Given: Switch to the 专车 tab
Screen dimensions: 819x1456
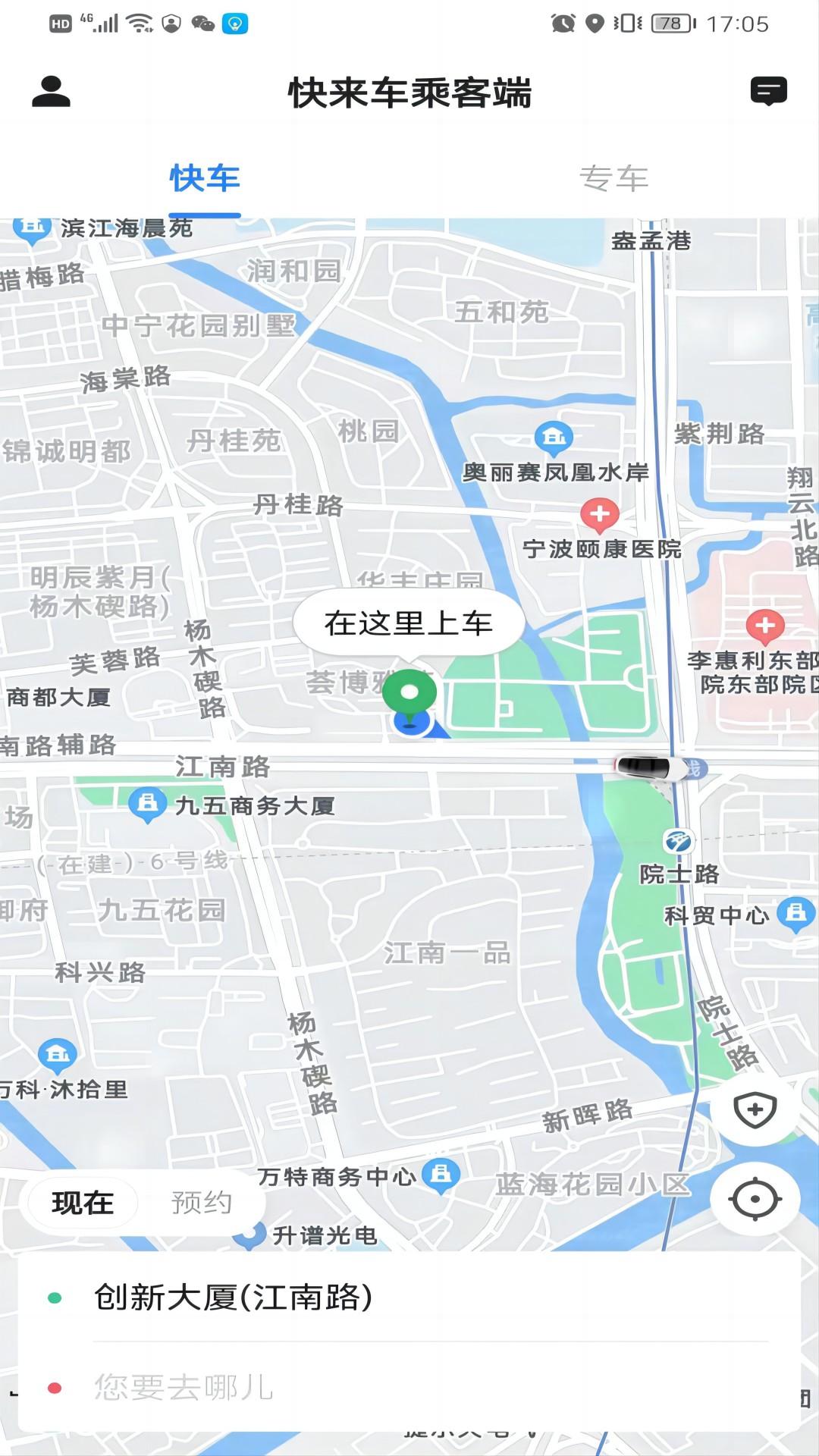Looking at the screenshot, I should pyautogui.click(x=614, y=180).
